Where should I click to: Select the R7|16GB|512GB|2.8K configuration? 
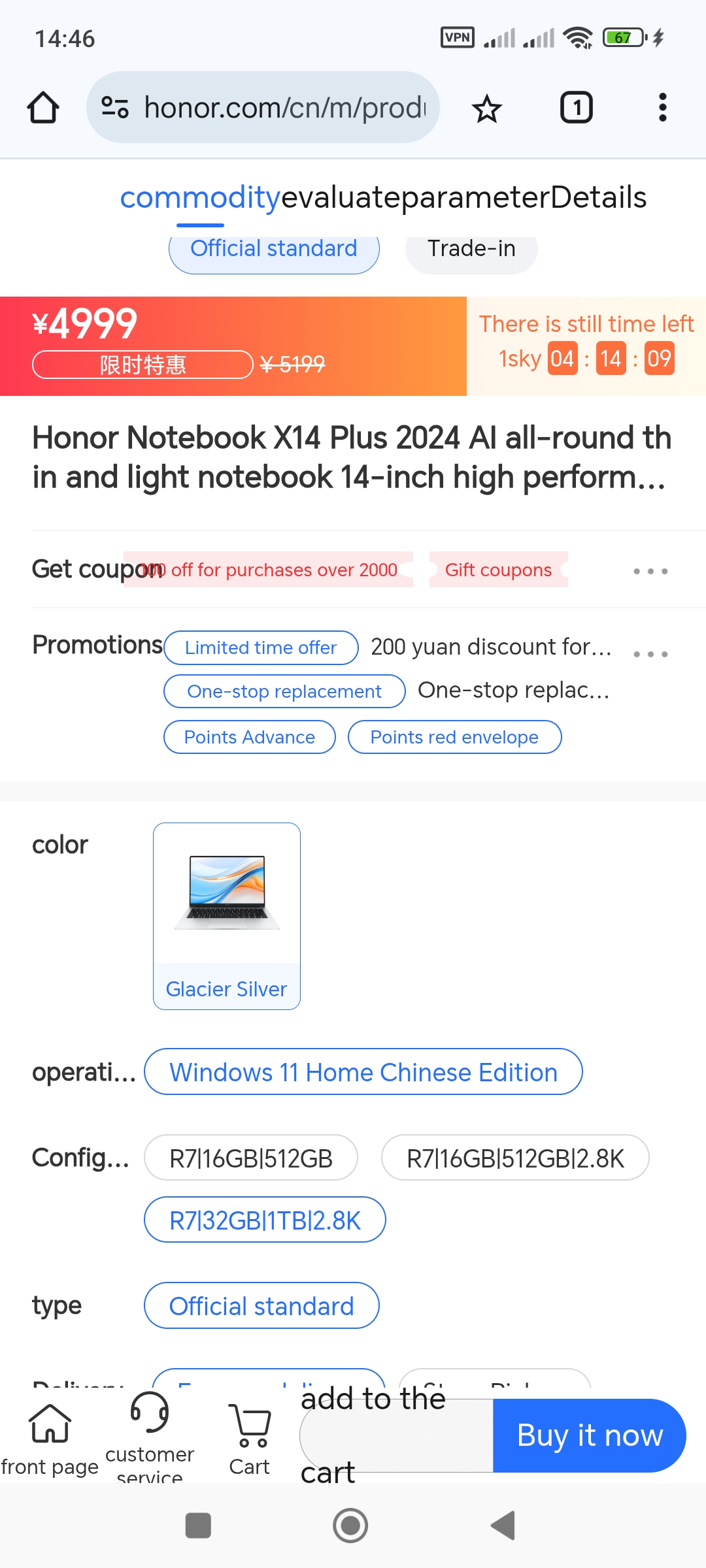515,1158
